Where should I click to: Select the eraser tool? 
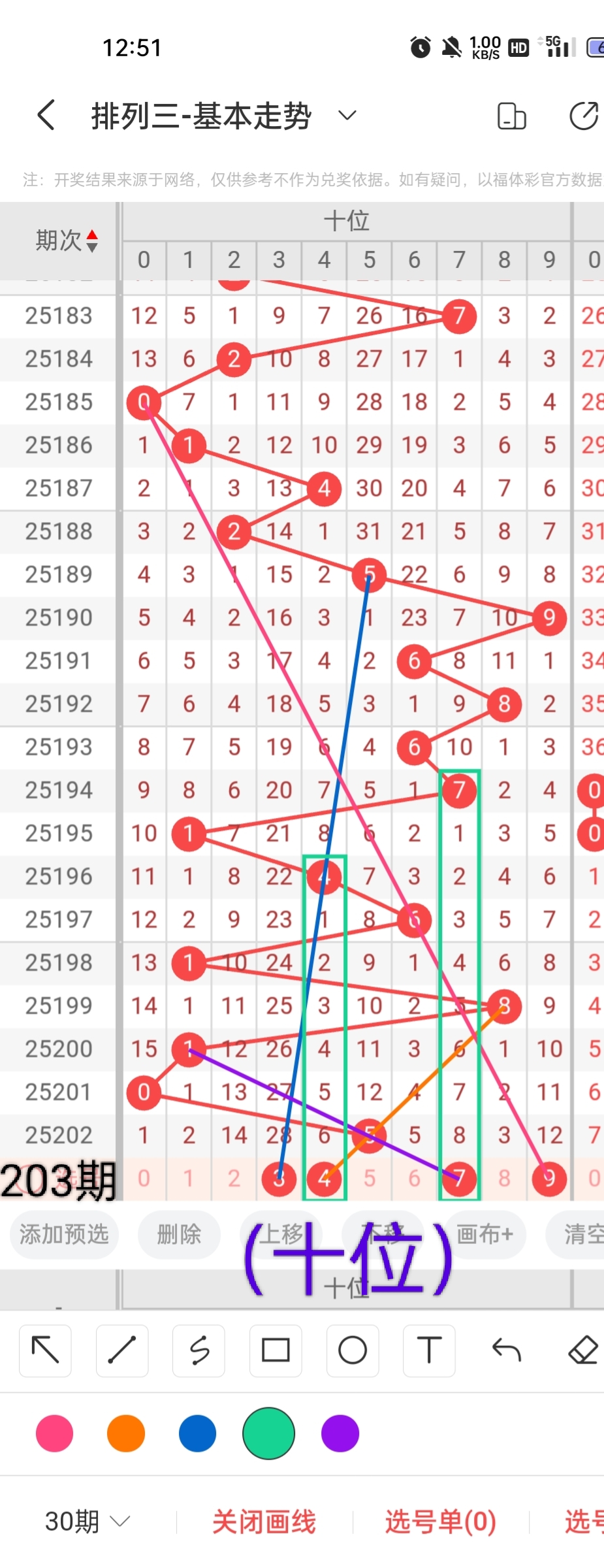582,1350
